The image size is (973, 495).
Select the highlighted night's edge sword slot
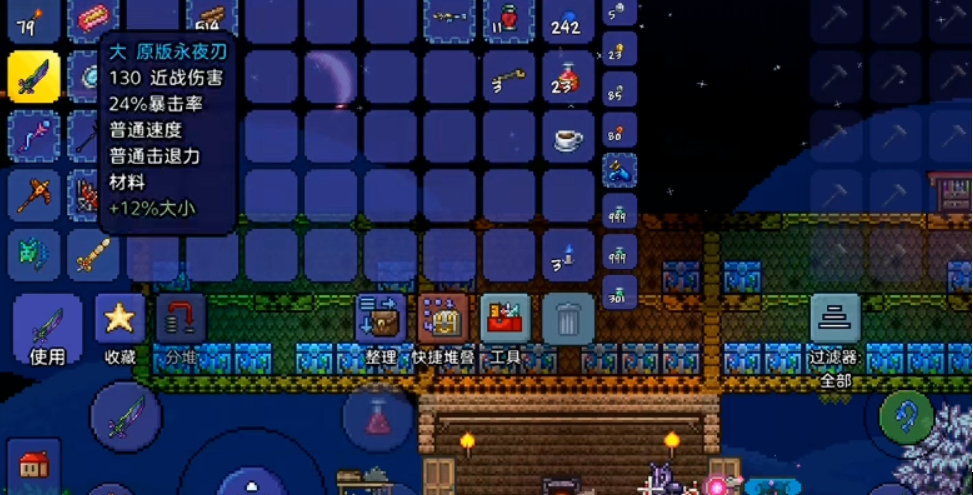point(34,77)
